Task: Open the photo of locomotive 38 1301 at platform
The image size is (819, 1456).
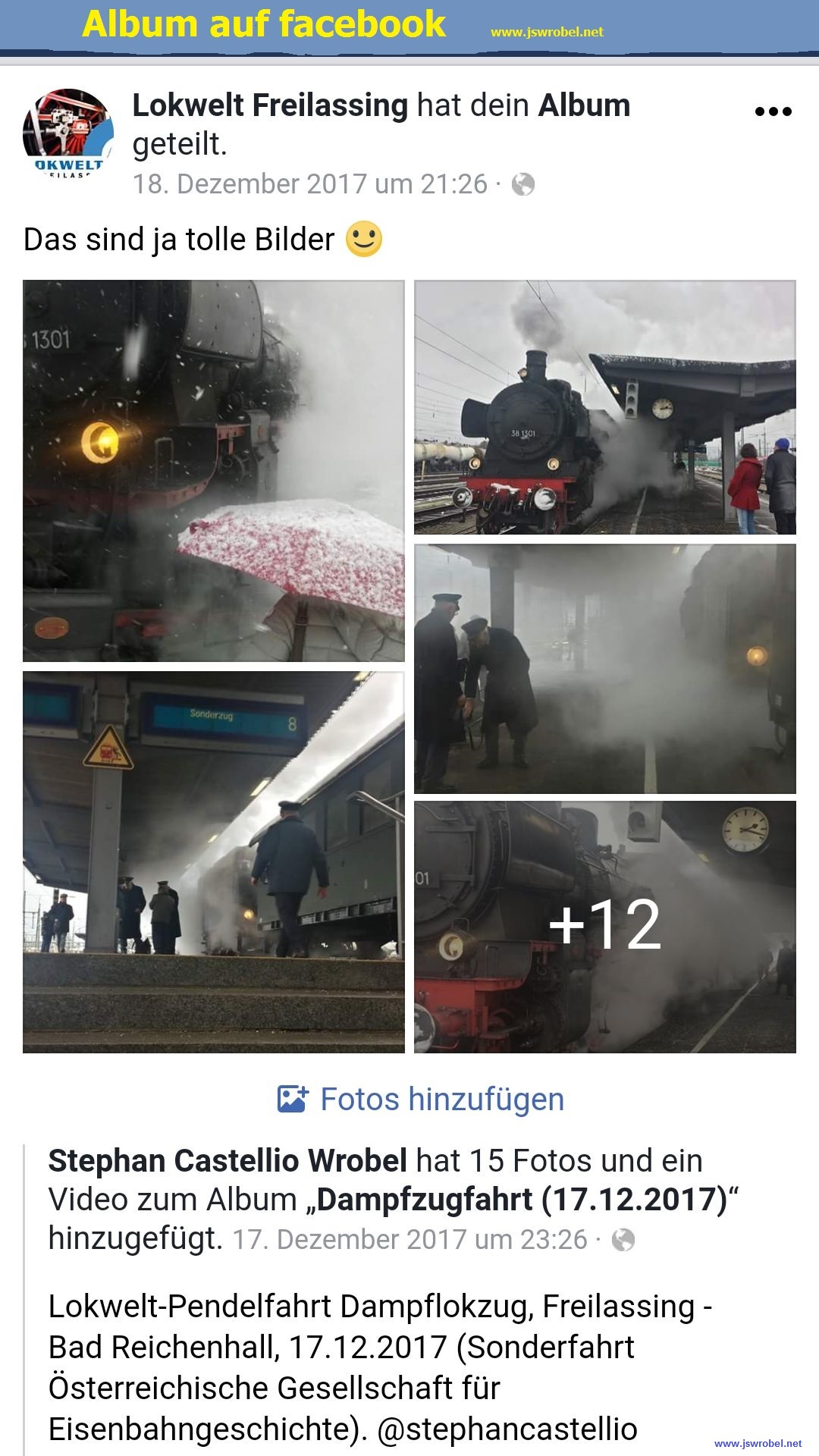Action: [605, 407]
